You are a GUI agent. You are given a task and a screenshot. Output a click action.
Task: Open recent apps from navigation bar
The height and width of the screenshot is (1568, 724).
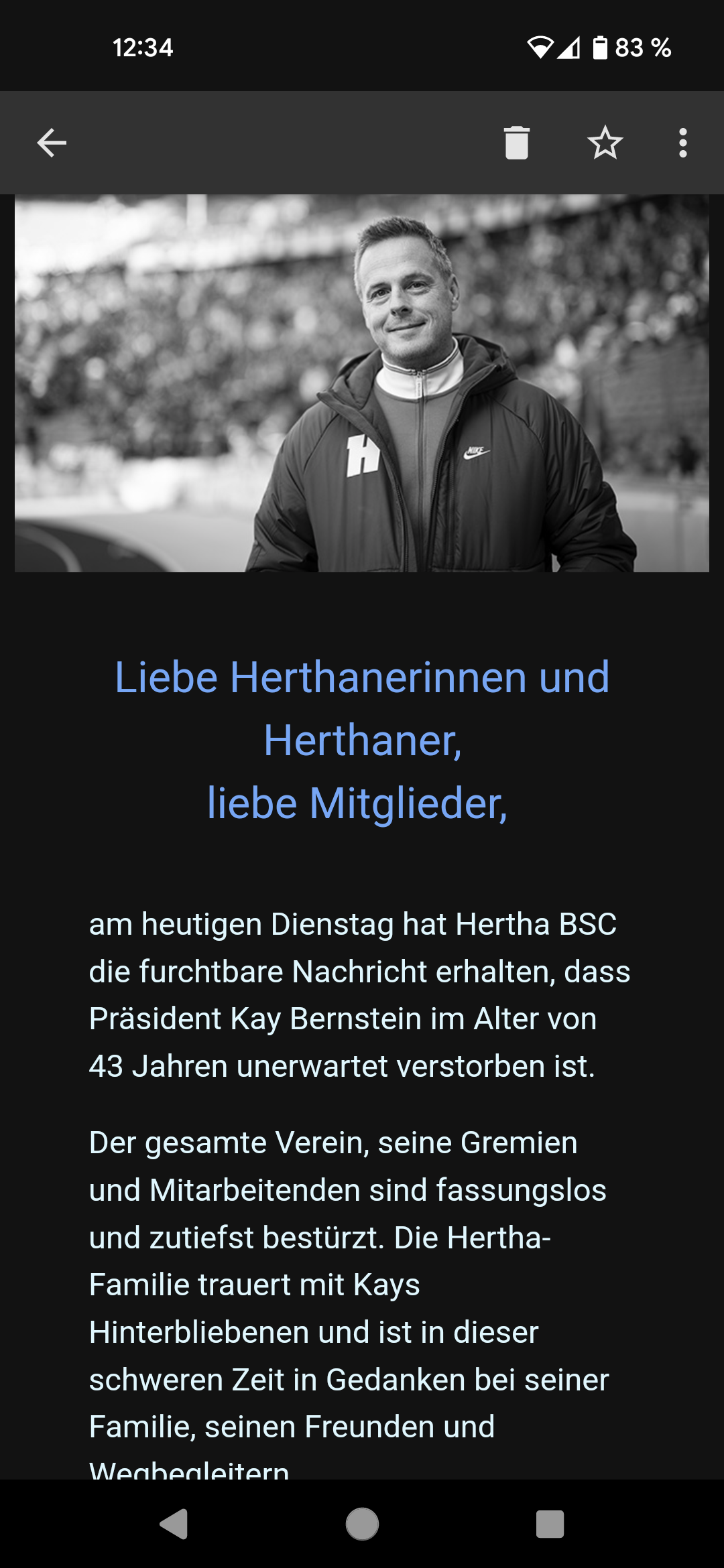pyautogui.click(x=550, y=1524)
